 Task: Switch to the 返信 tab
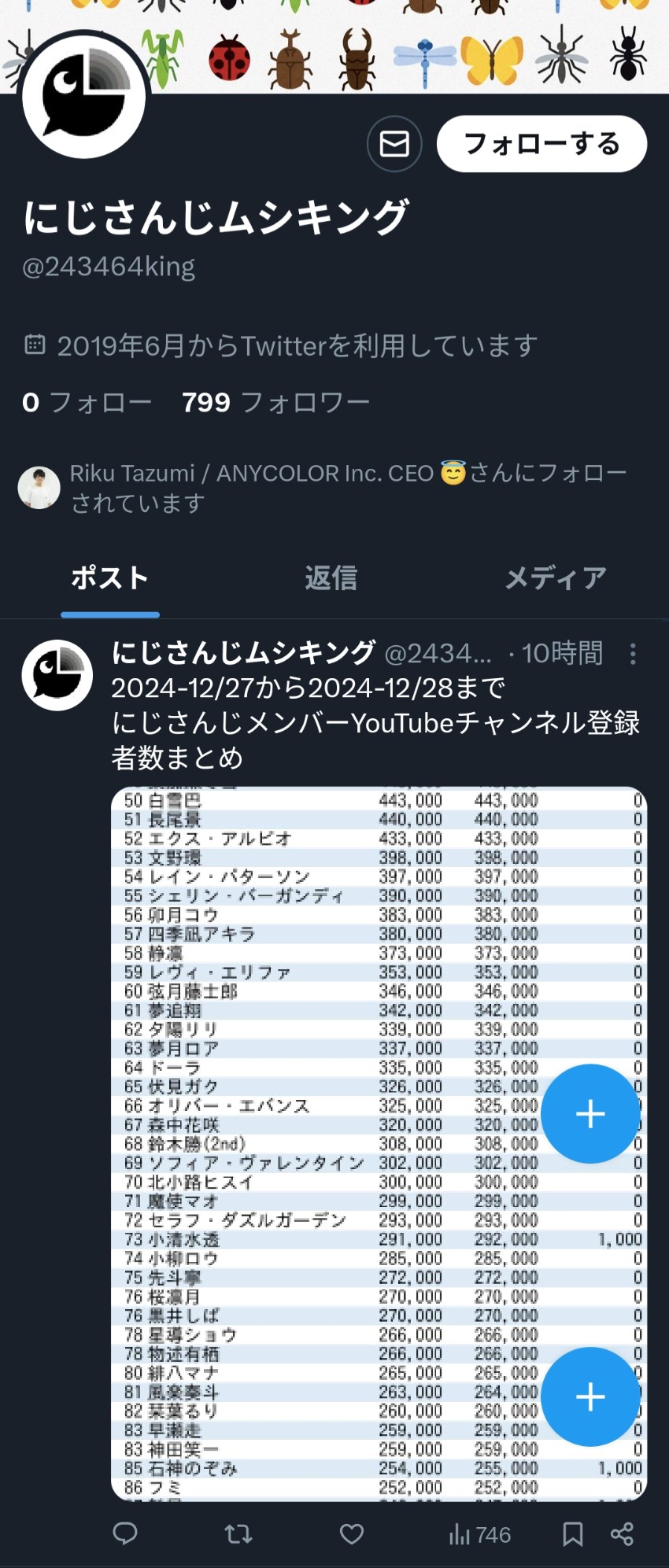pyautogui.click(x=331, y=578)
